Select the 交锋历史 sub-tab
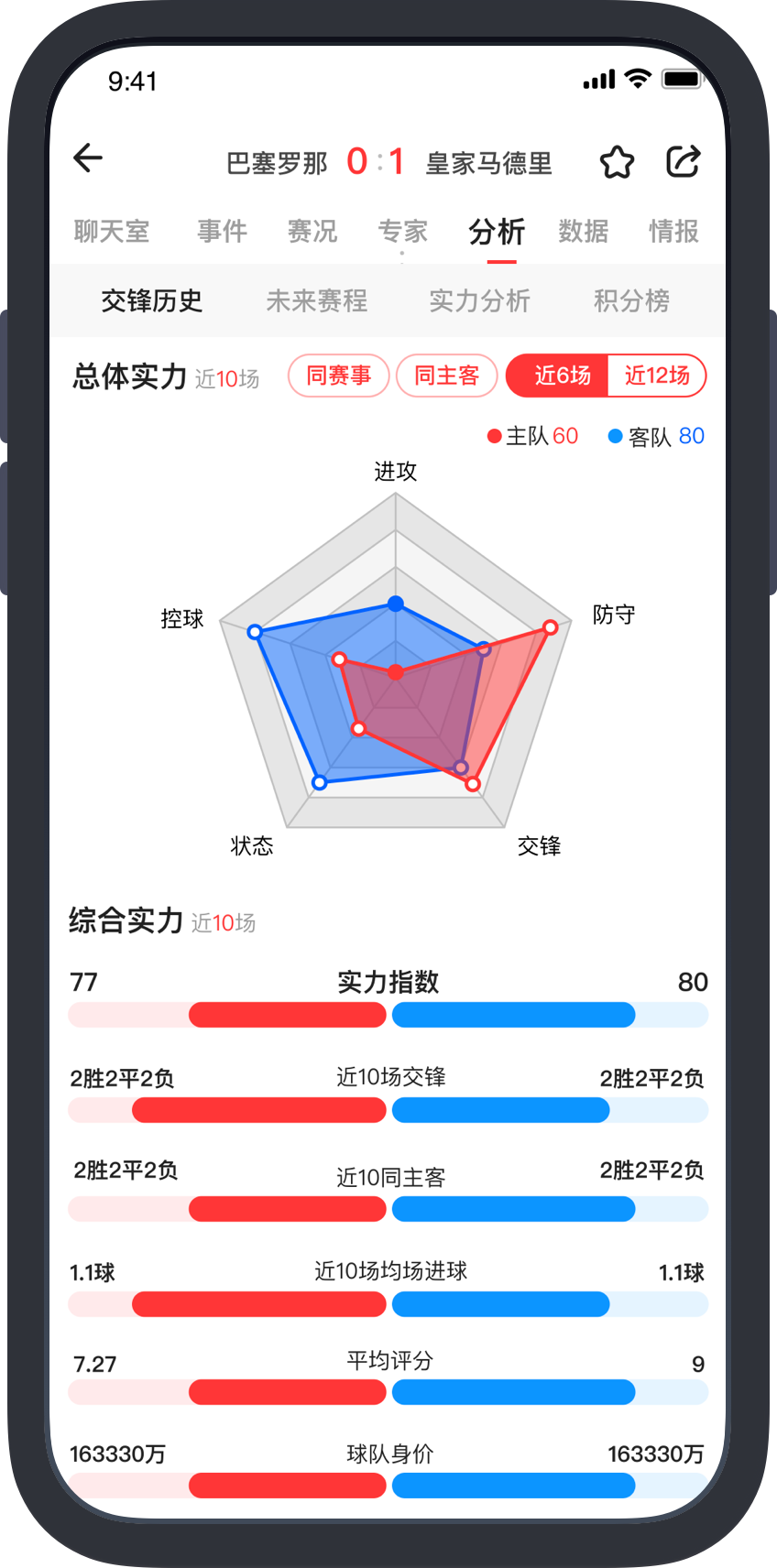777x1568 pixels. (152, 300)
